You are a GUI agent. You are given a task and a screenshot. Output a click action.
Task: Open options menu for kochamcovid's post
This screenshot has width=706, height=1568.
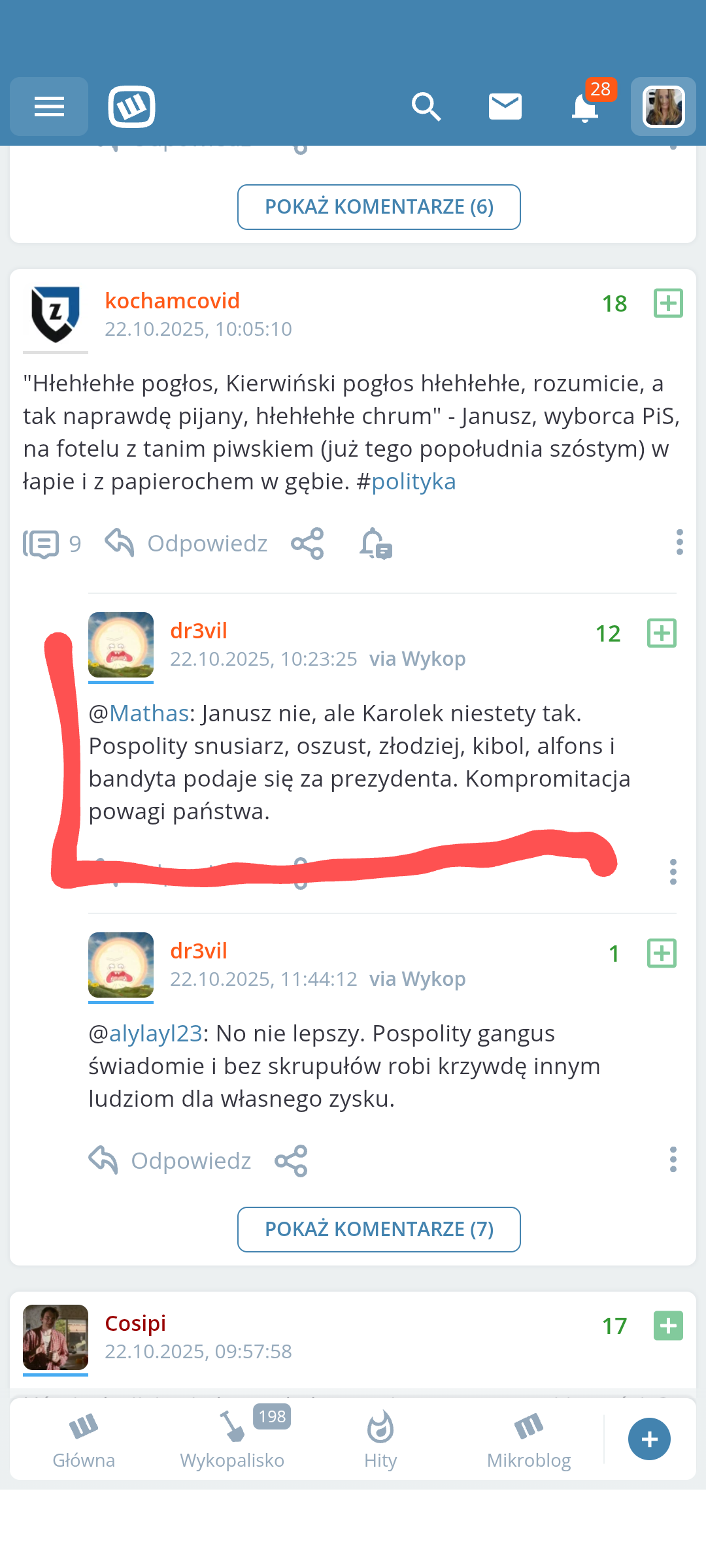679,543
